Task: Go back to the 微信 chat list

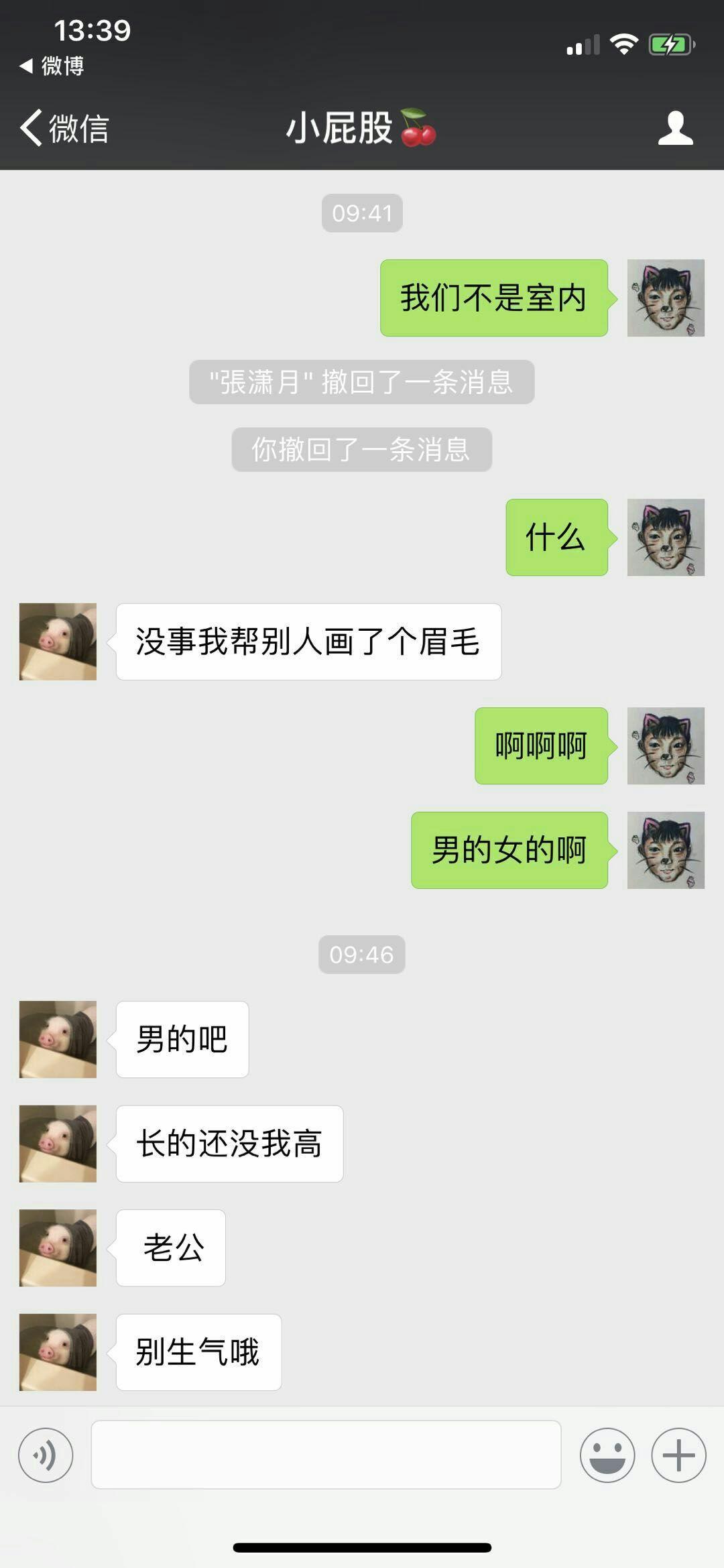Action: pyautogui.click(x=64, y=127)
